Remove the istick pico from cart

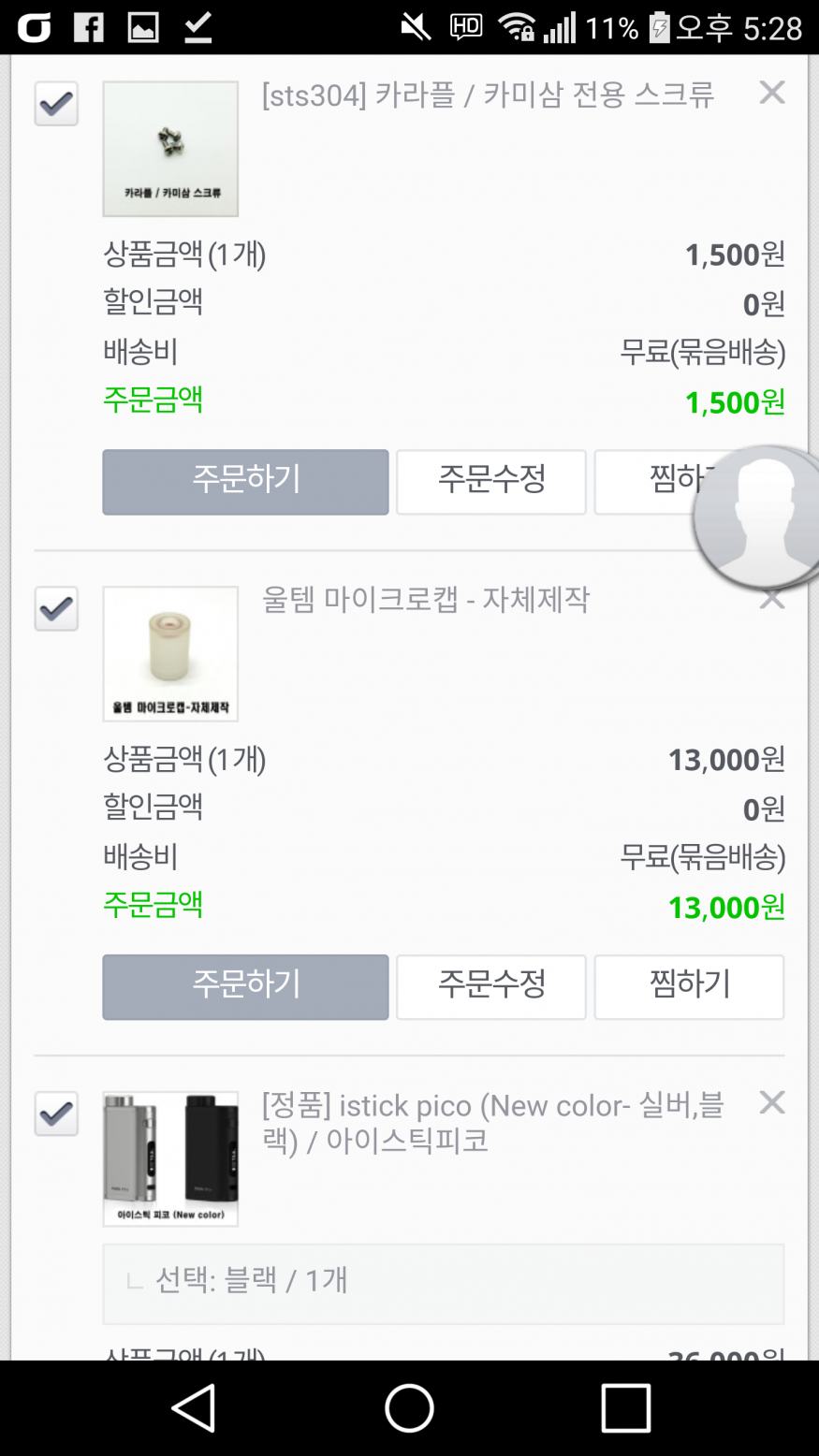click(x=772, y=1102)
